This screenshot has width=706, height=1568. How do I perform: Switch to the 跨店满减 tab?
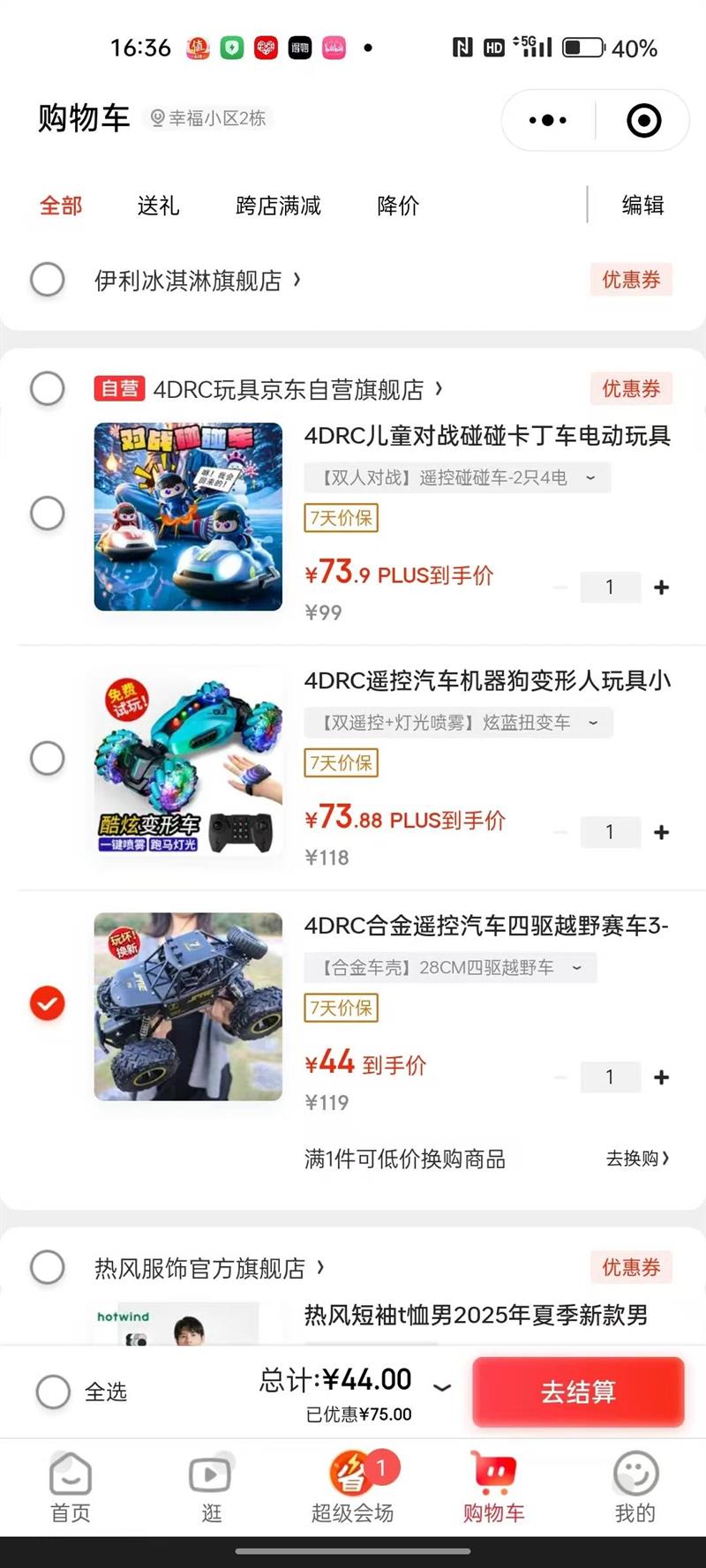(278, 206)
